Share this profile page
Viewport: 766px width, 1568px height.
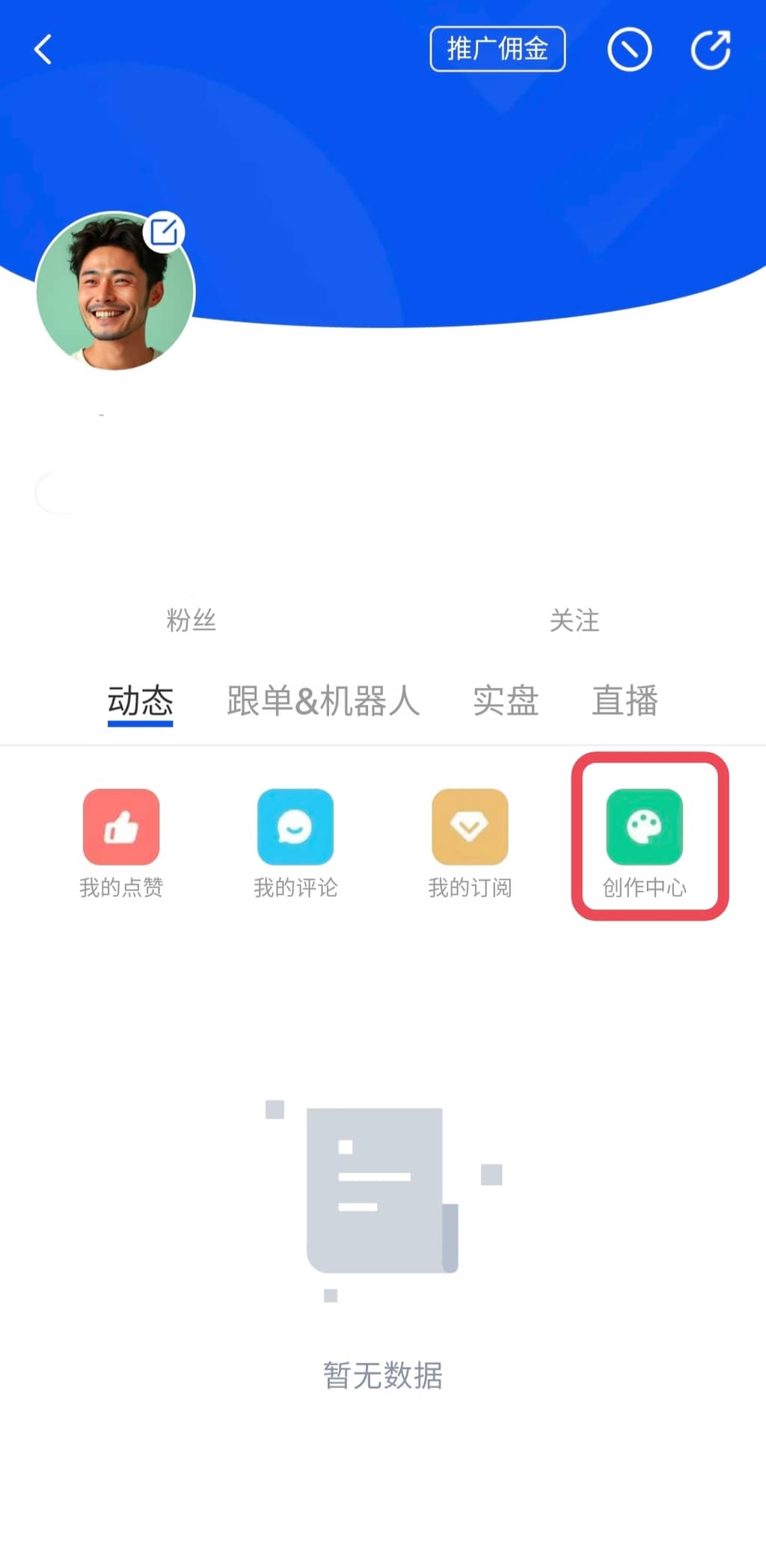click(710, 50)
